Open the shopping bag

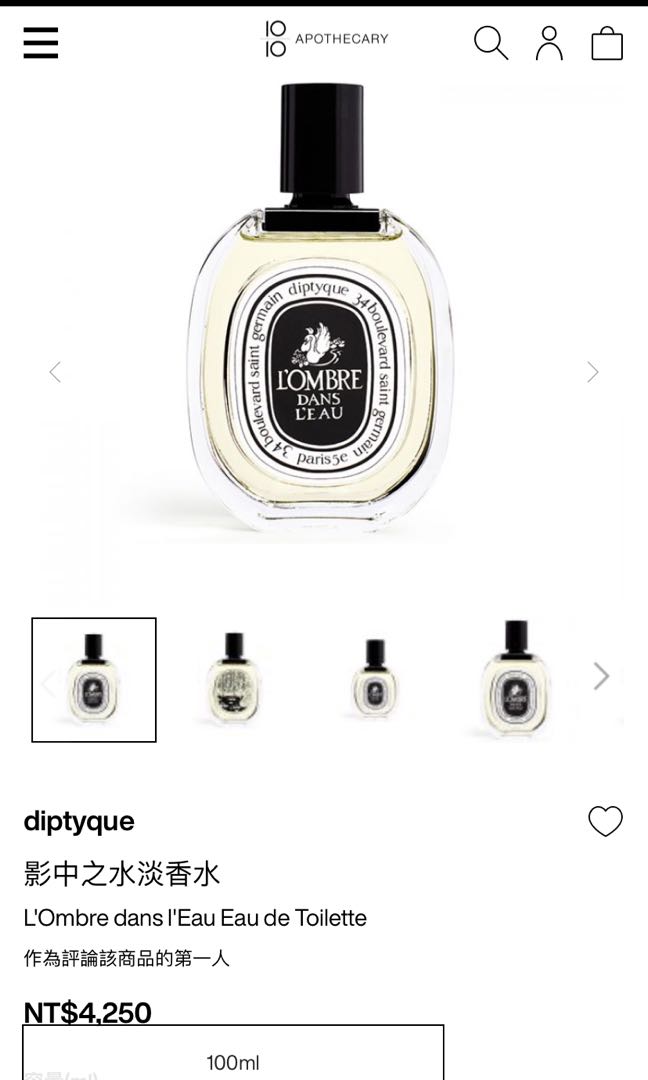[607, 44]
